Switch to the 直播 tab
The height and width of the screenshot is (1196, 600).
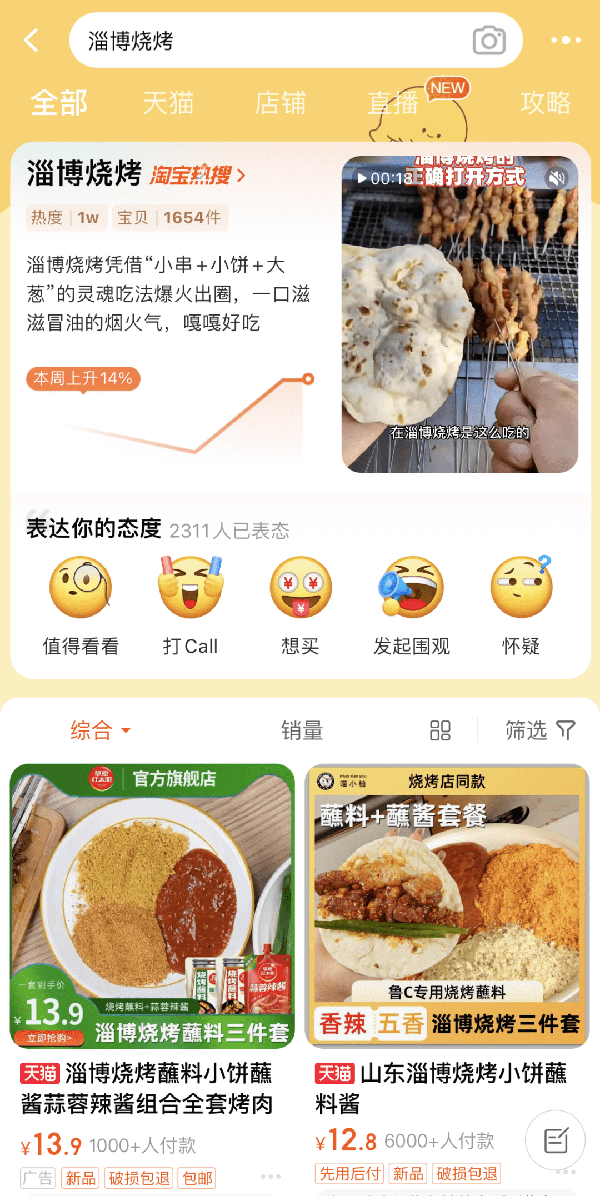392,103
